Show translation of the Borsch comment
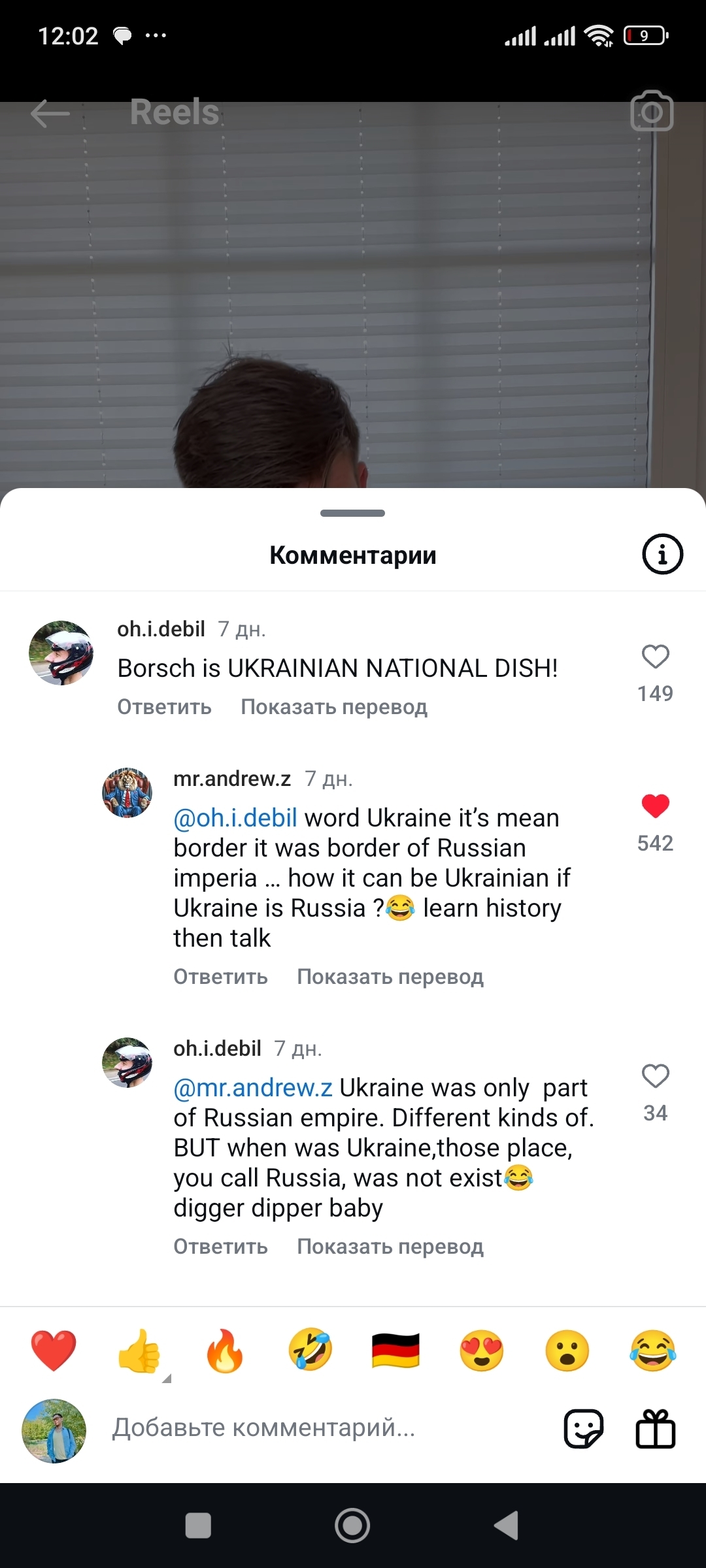Viewport: 706px width, 1568px height. click(x=333, y=707)
